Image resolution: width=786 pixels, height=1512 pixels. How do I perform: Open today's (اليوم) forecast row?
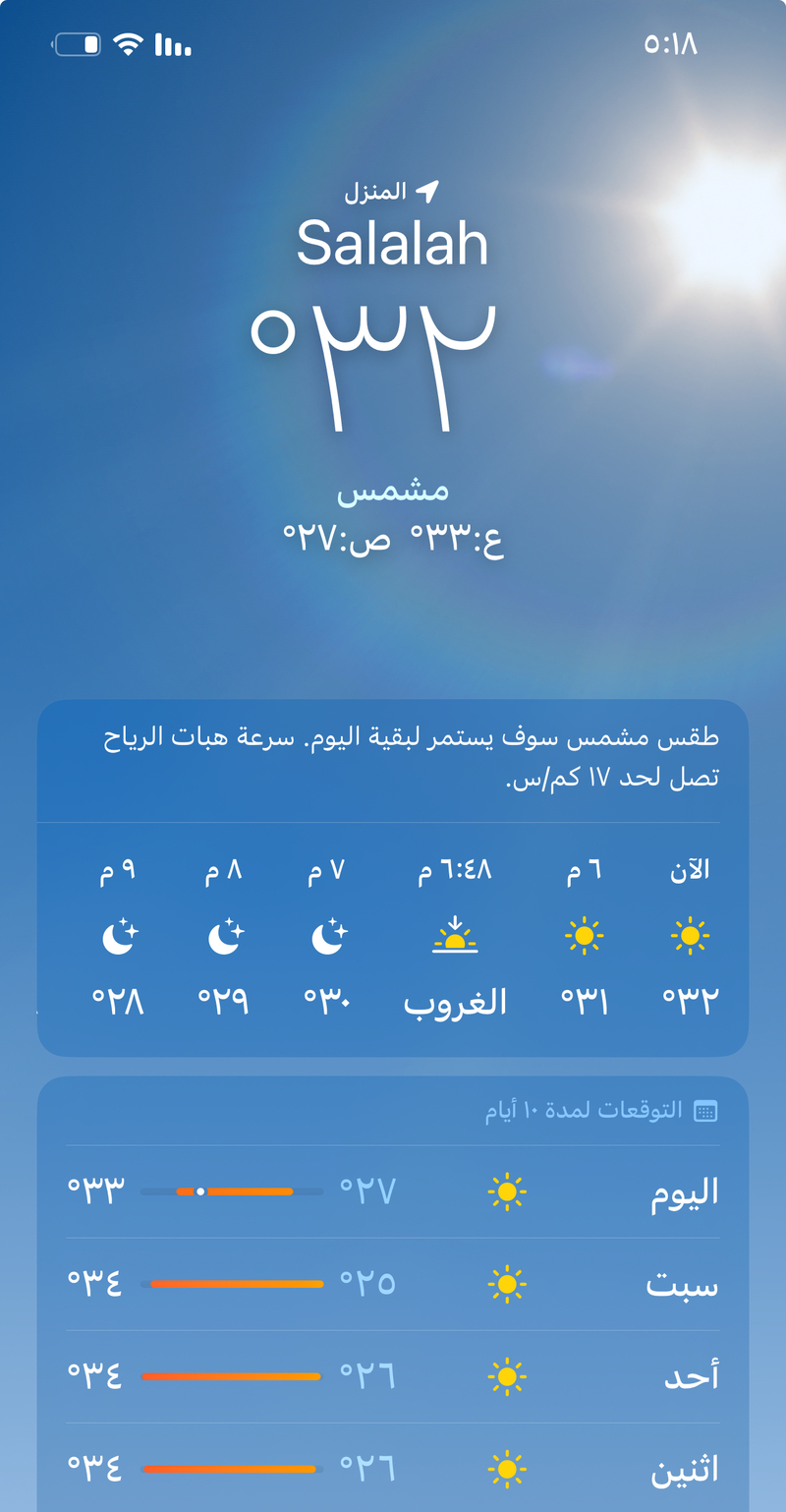[393, 1192]
